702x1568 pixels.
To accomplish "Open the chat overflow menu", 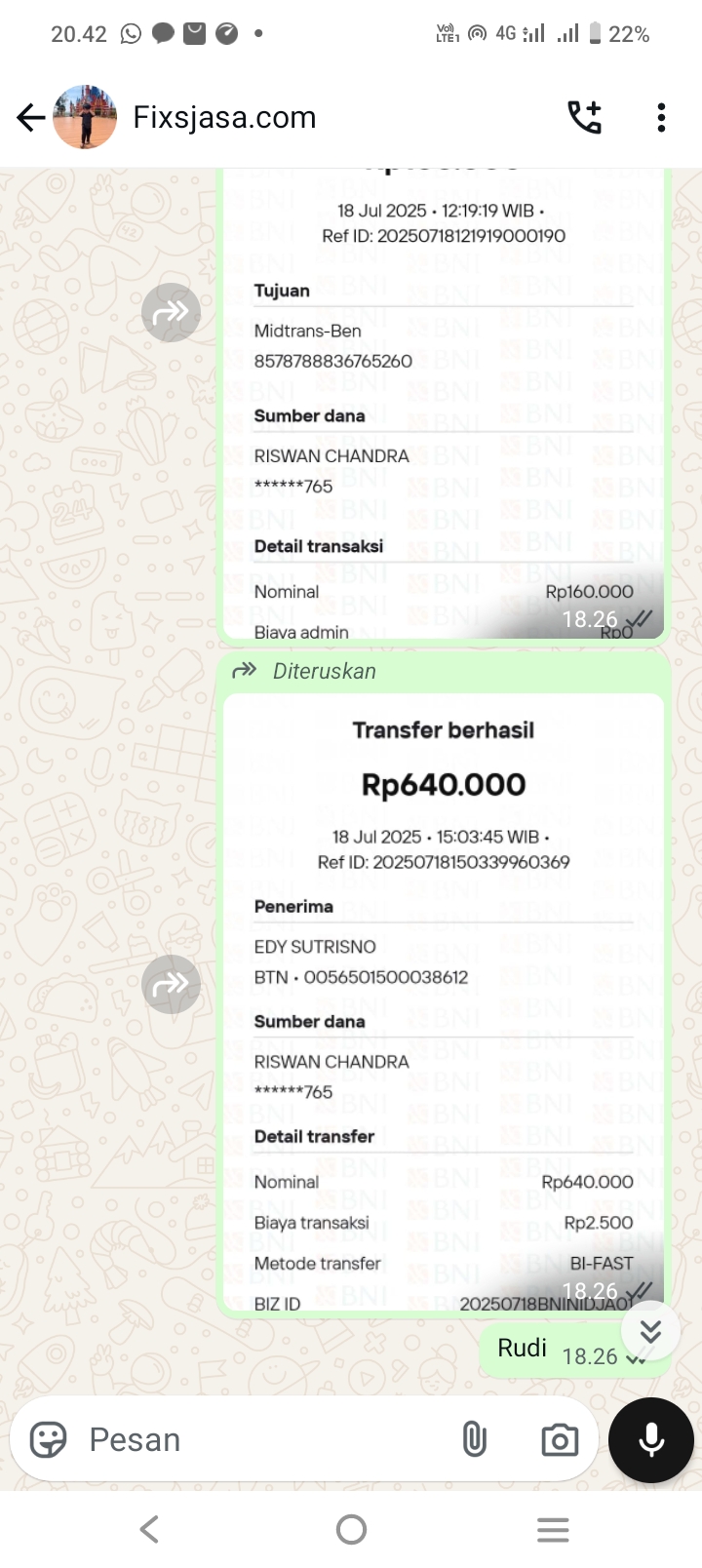I will [x=661, y=117].
